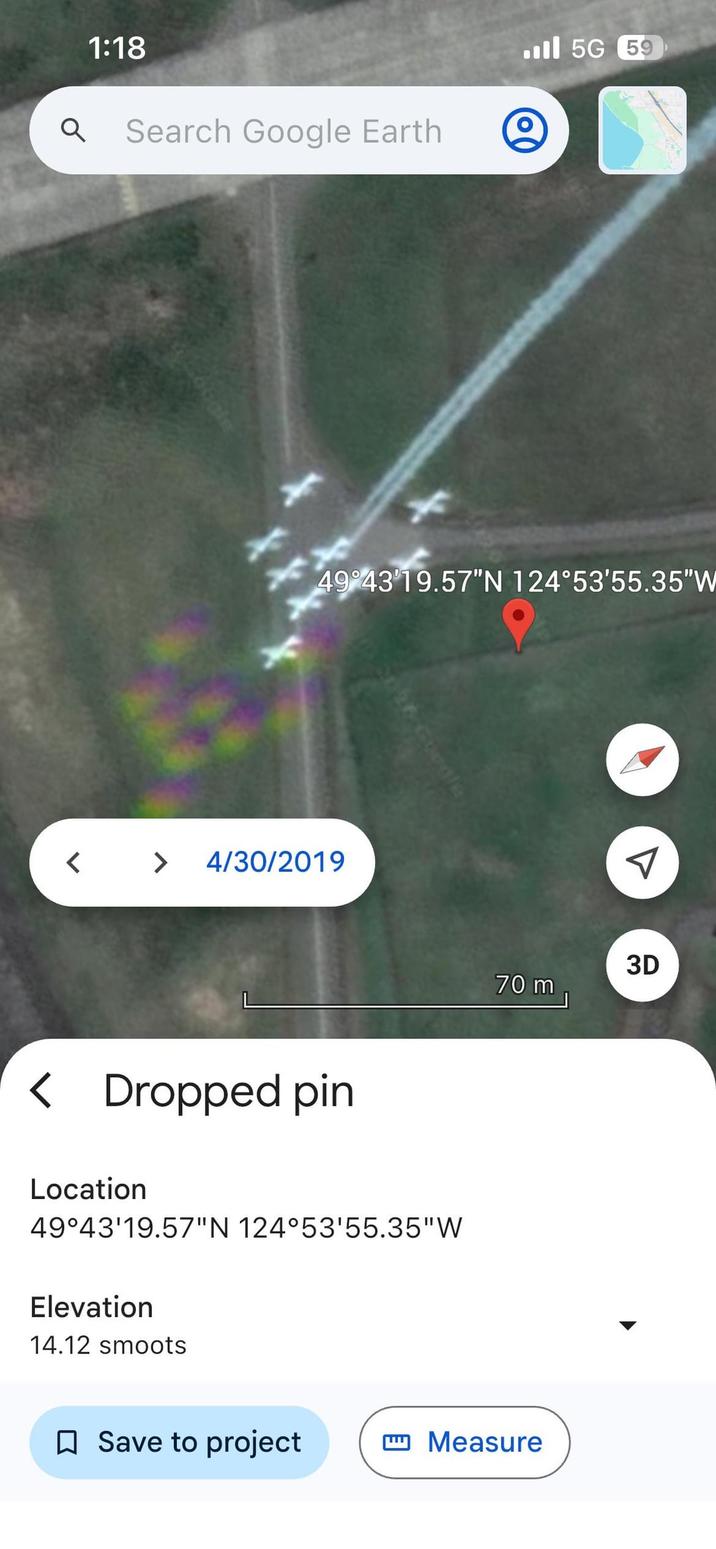Open the Search Google Earth field
The width and height of the screenshot is (716, 1549).
point(283,131)
